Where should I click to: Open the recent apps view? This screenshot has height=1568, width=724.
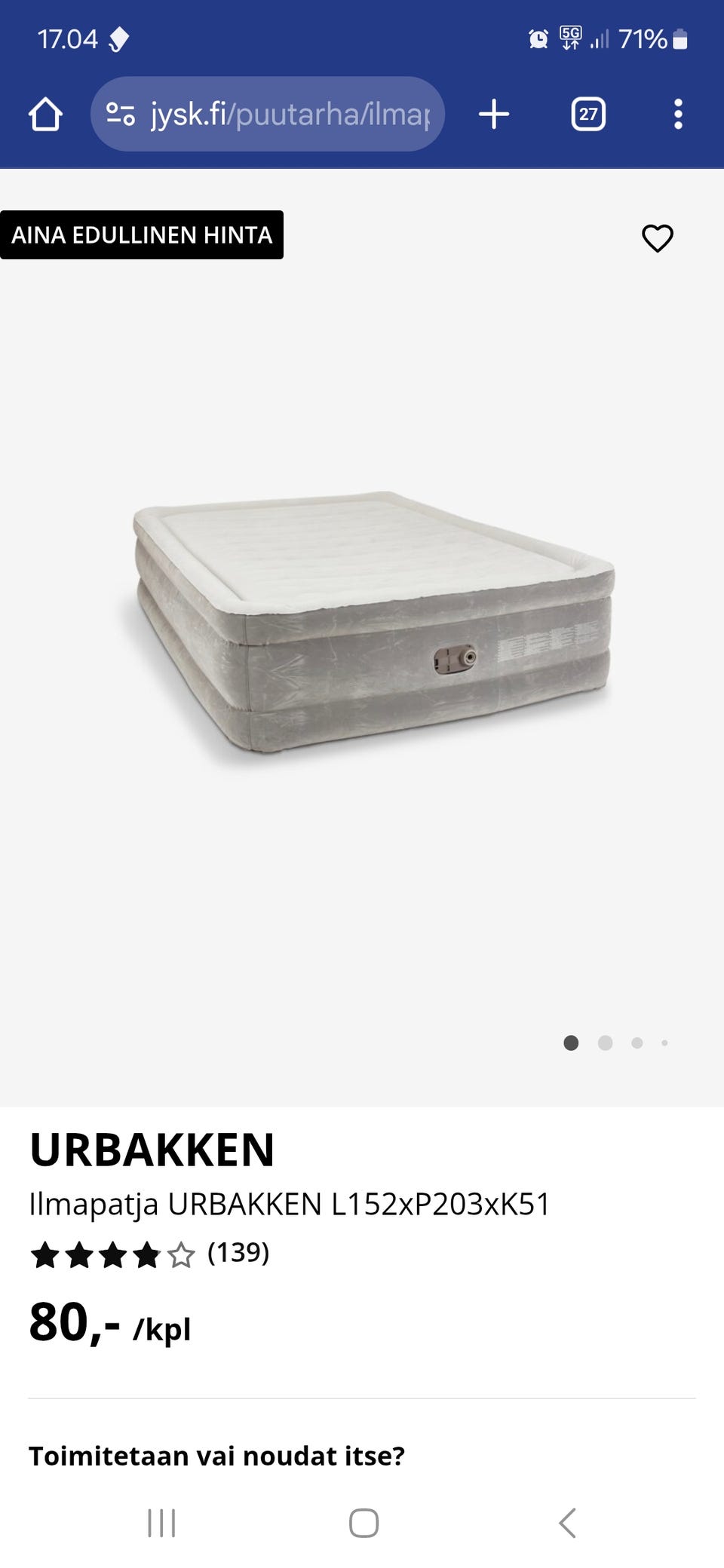161,1523
